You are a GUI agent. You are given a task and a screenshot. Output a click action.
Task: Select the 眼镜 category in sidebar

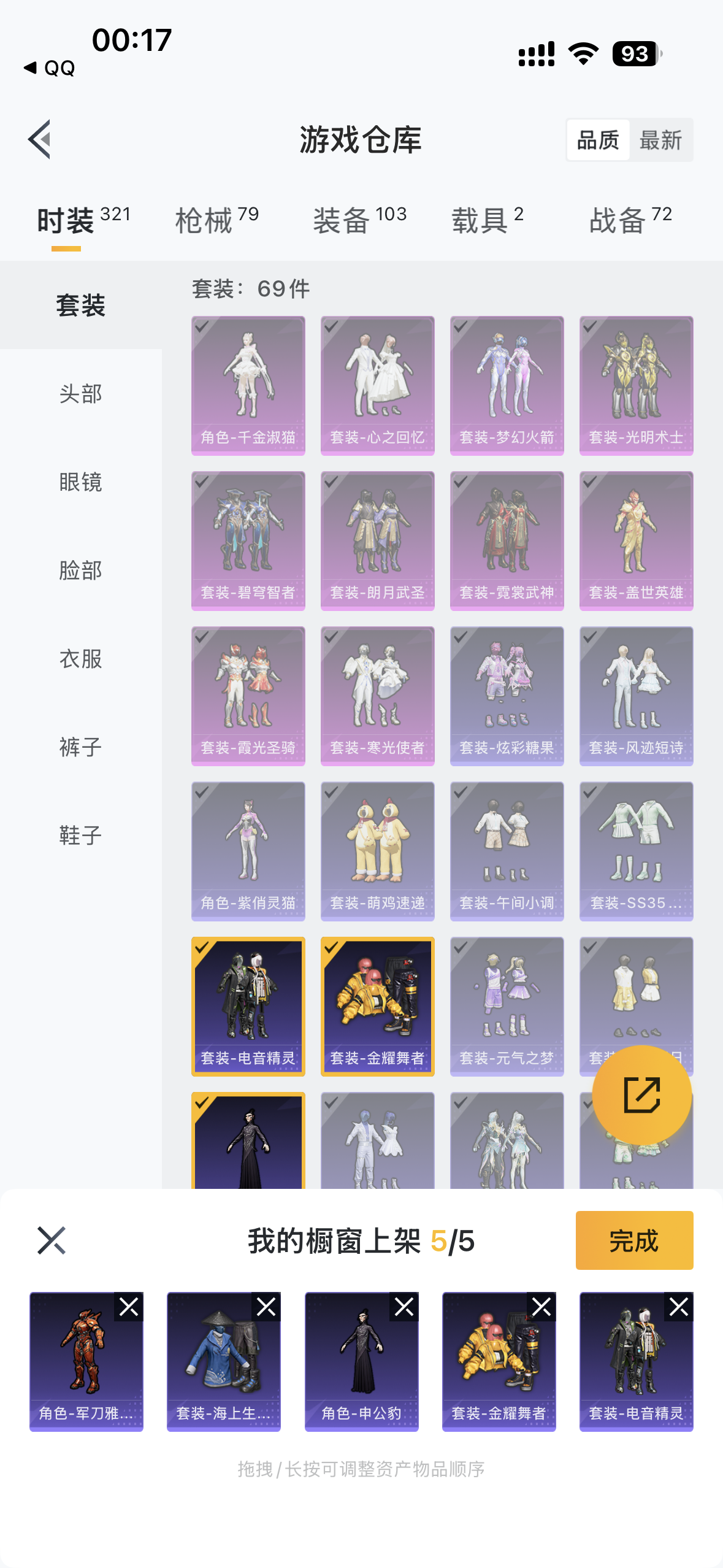click(80, 482)
